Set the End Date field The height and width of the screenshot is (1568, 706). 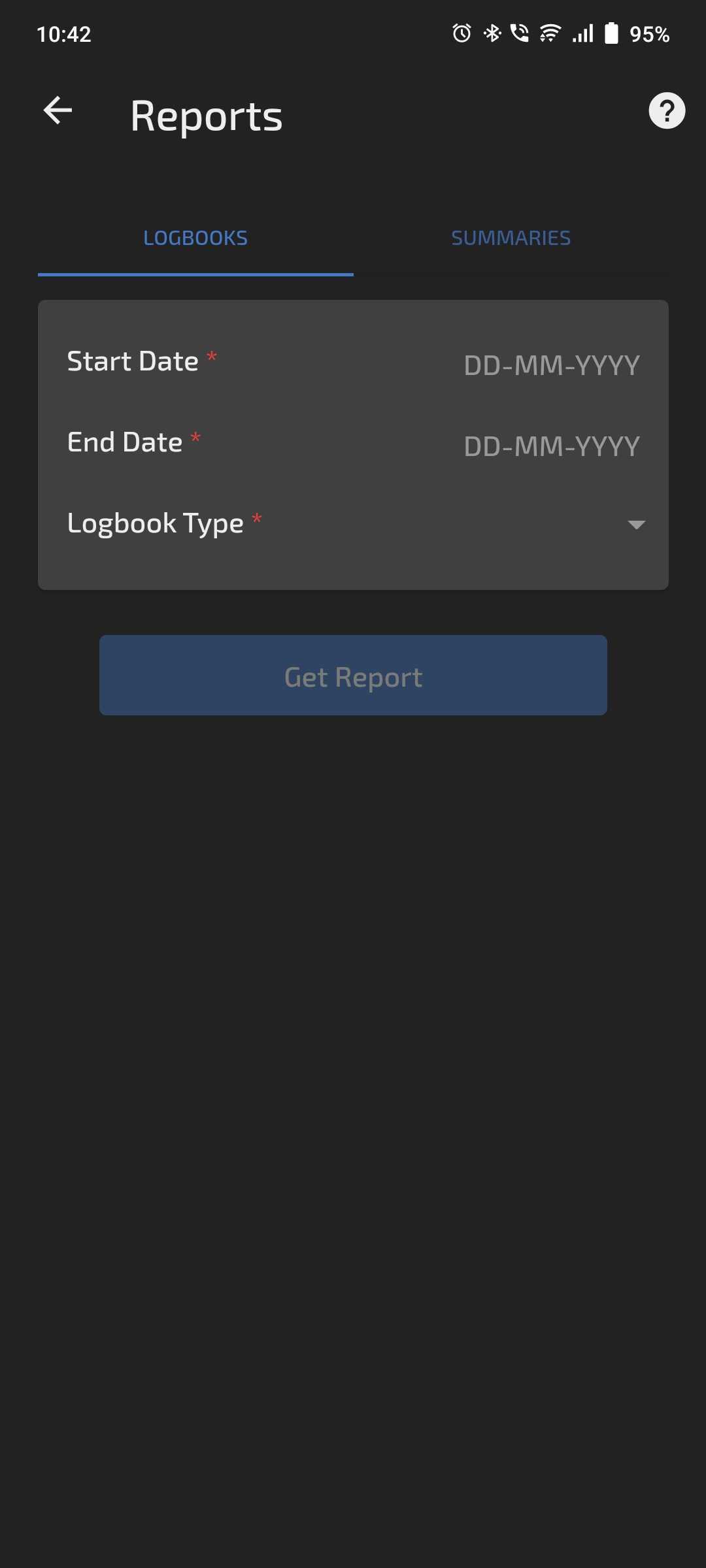[551, 446]
